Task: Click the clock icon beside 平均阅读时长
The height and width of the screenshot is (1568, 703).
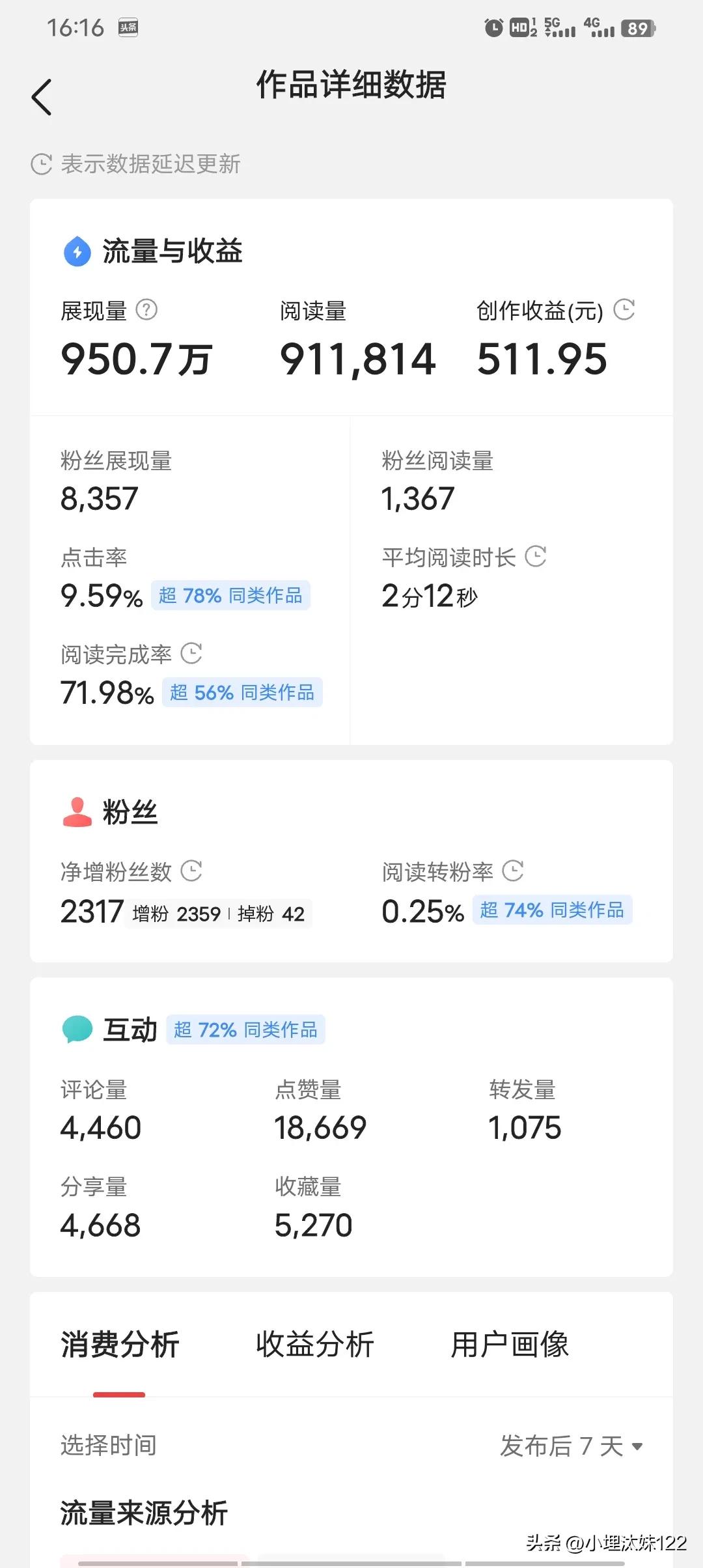Action: pos(535,557)
